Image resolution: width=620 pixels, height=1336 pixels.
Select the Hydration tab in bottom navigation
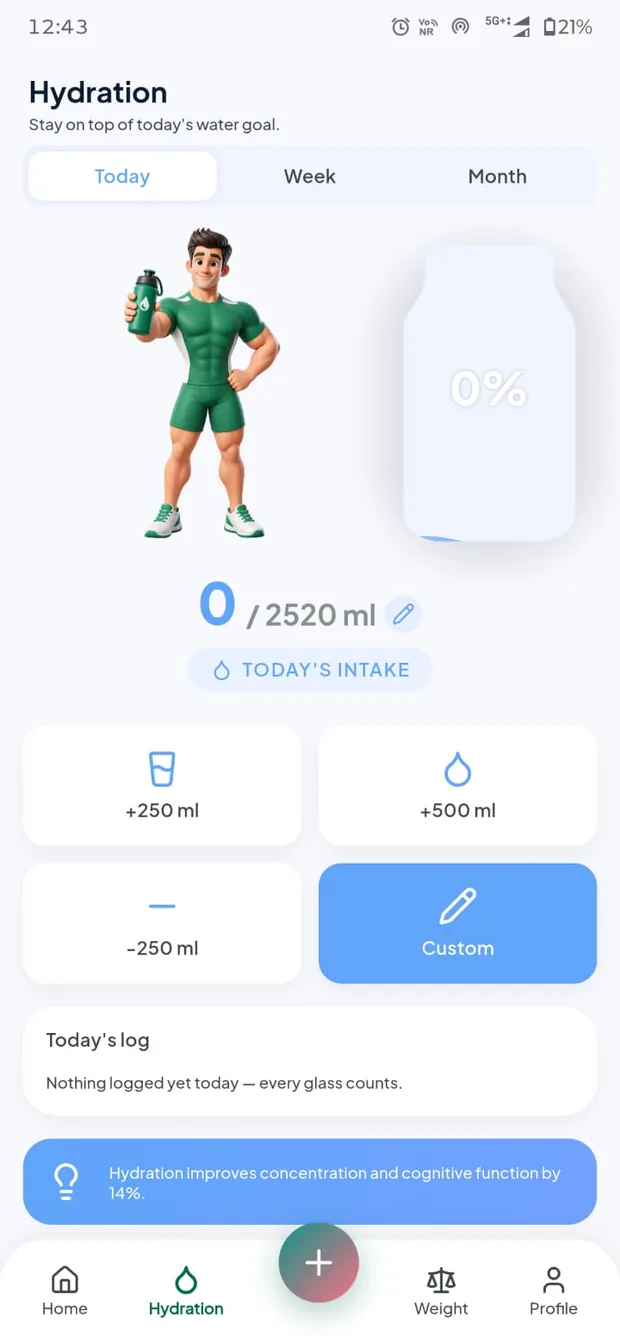[x=186, y=1290]
